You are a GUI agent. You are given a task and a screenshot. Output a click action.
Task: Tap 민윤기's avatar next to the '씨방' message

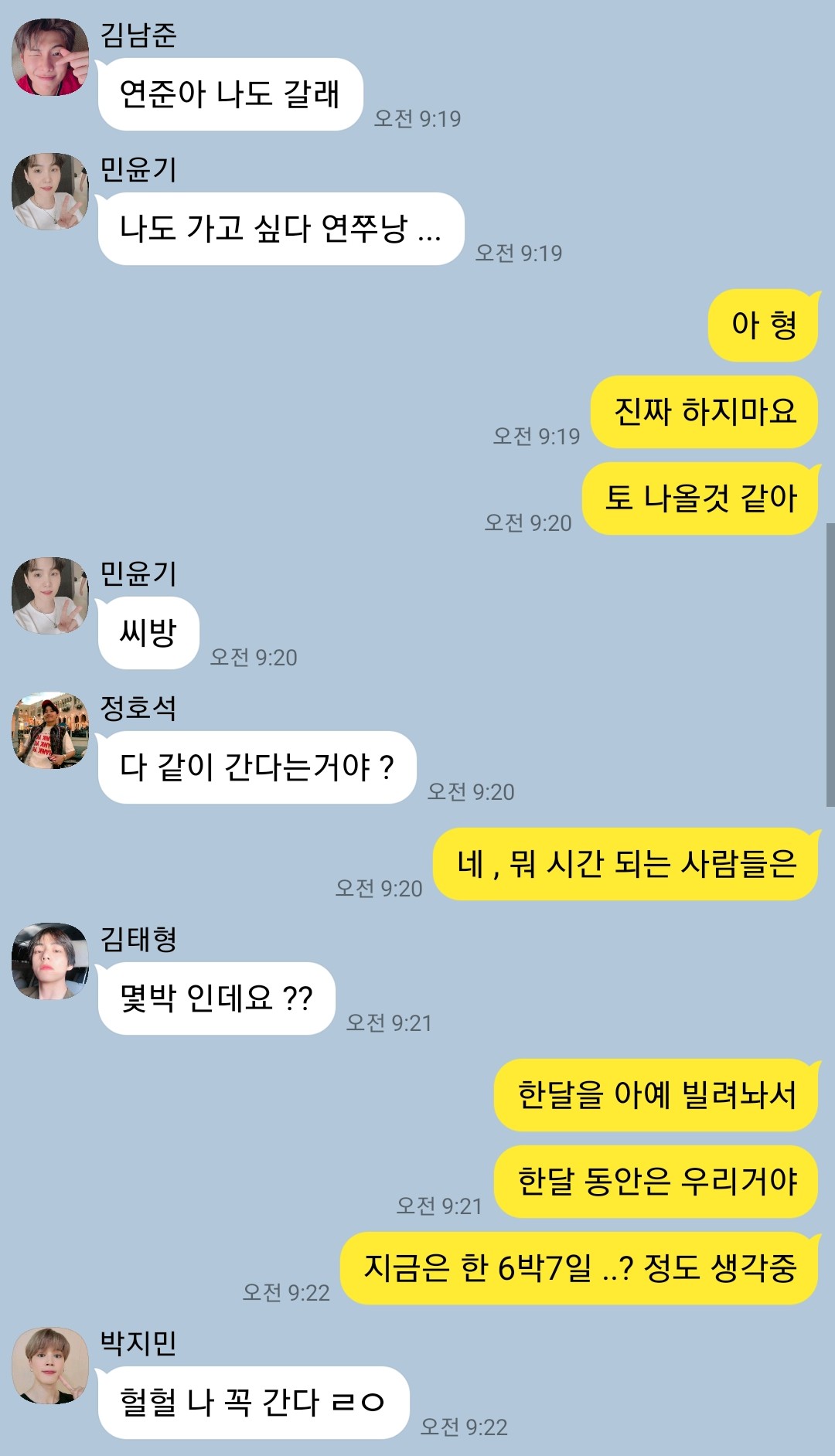coord(50,596)
